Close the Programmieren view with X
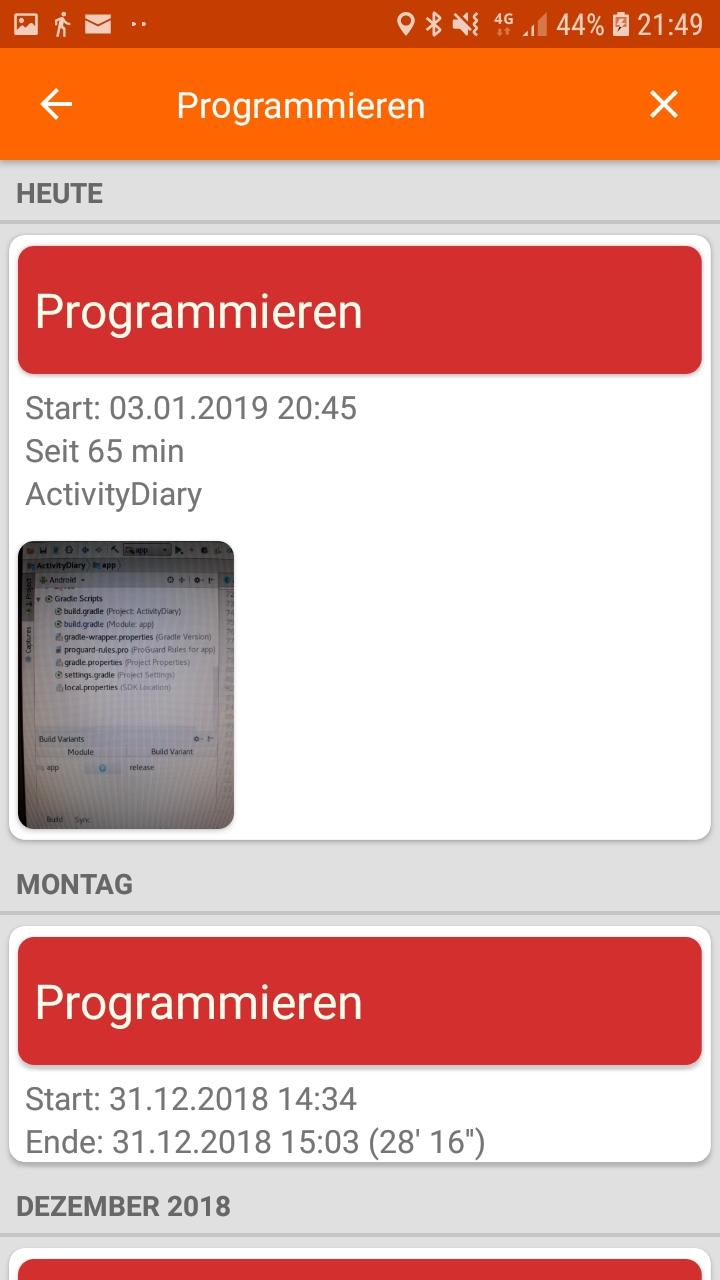720x1280 pixels. (664, 105)
